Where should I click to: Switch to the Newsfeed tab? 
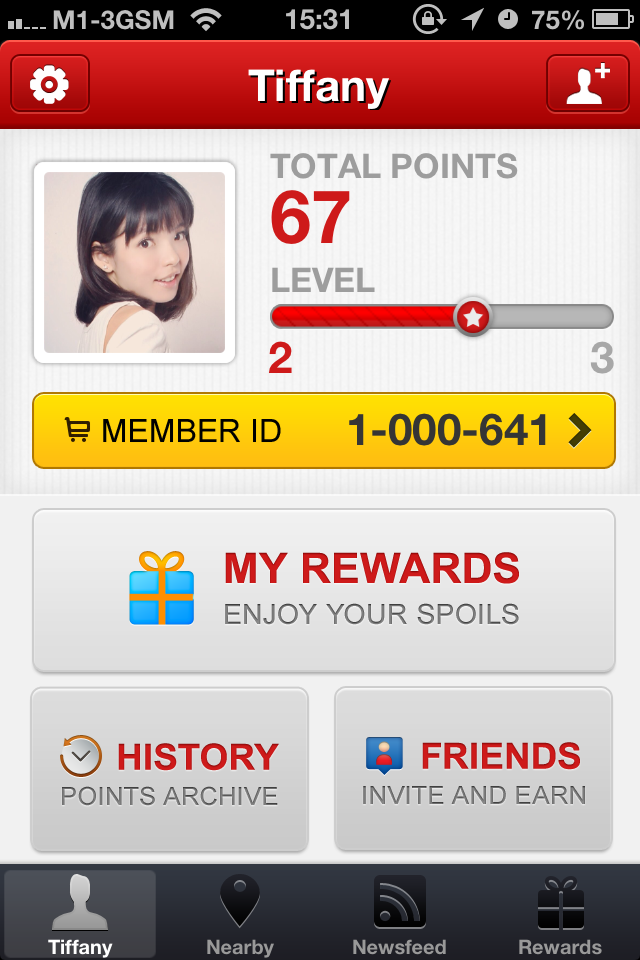[399, 914]
